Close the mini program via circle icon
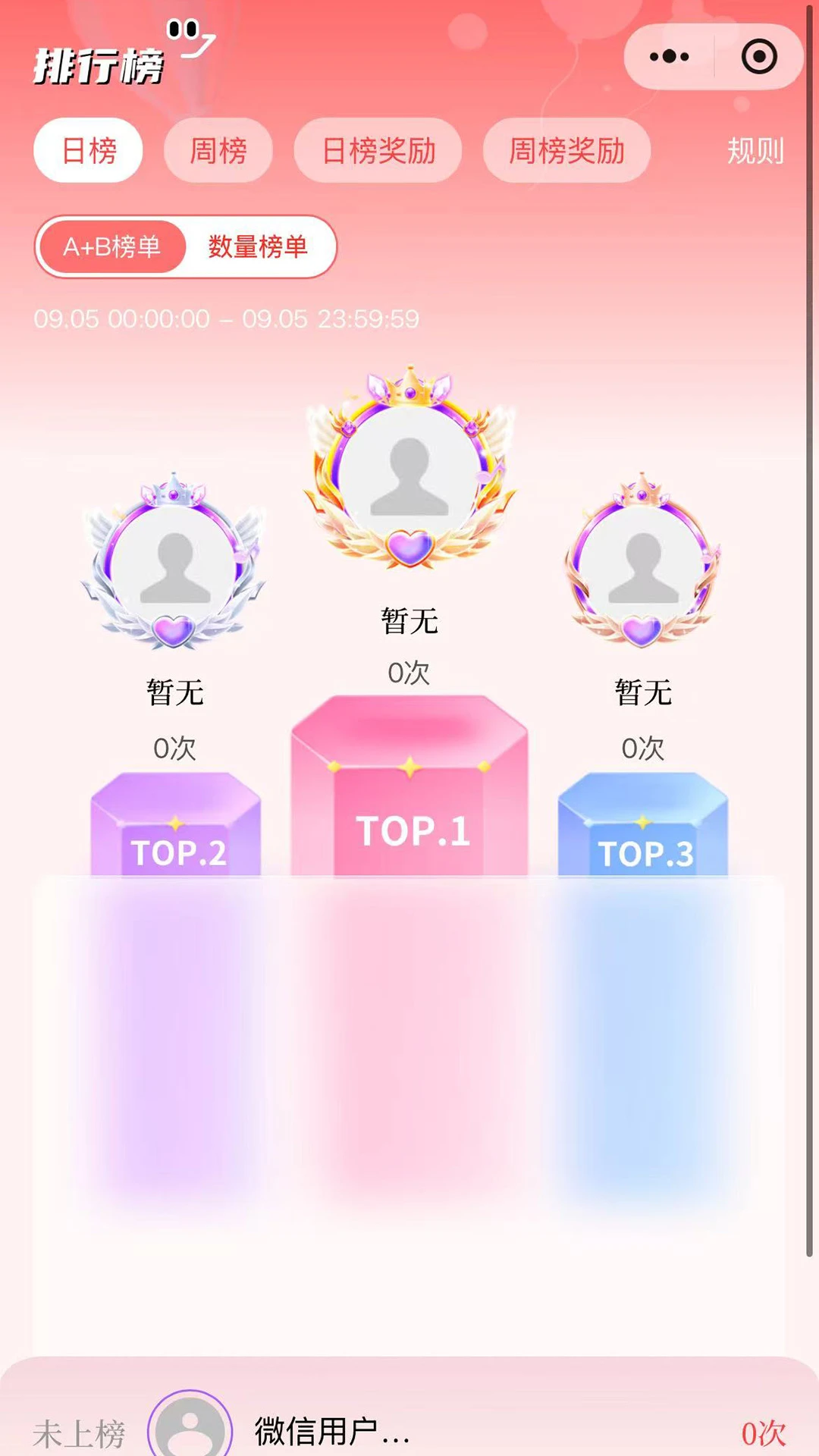 click(759, 57)
